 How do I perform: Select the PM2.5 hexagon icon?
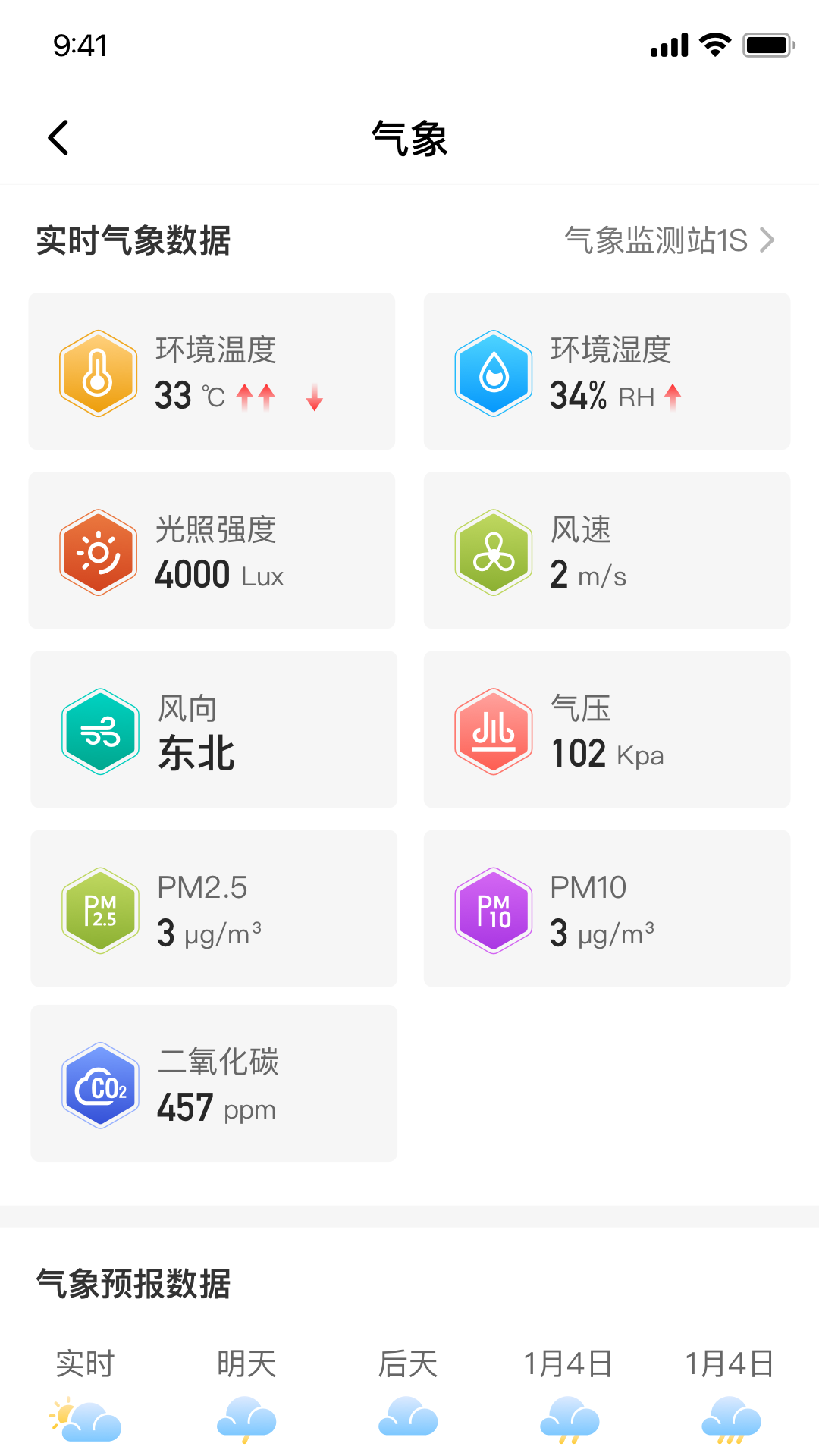click(x=99, y=909)
